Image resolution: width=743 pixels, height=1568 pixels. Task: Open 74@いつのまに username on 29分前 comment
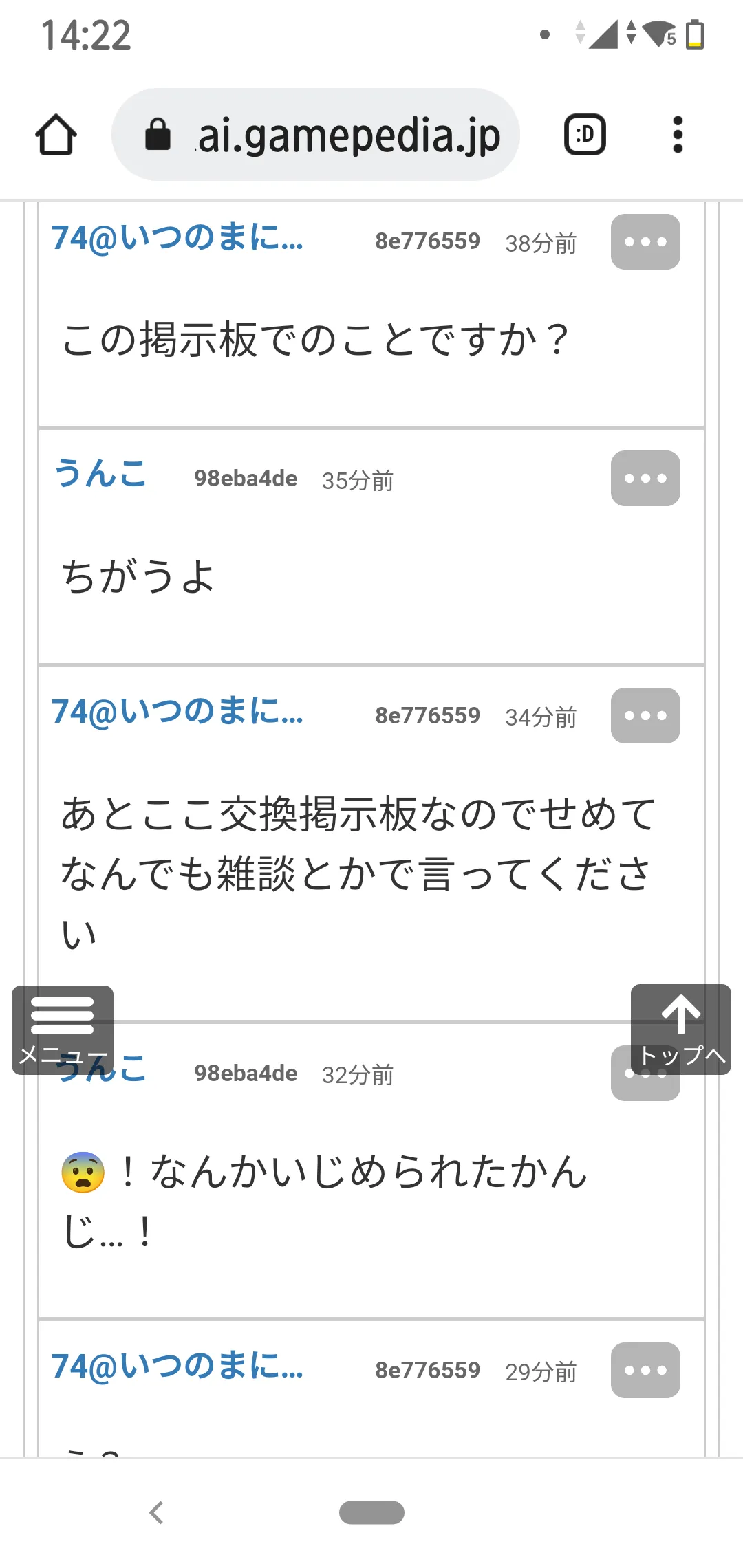point(177,1366)
